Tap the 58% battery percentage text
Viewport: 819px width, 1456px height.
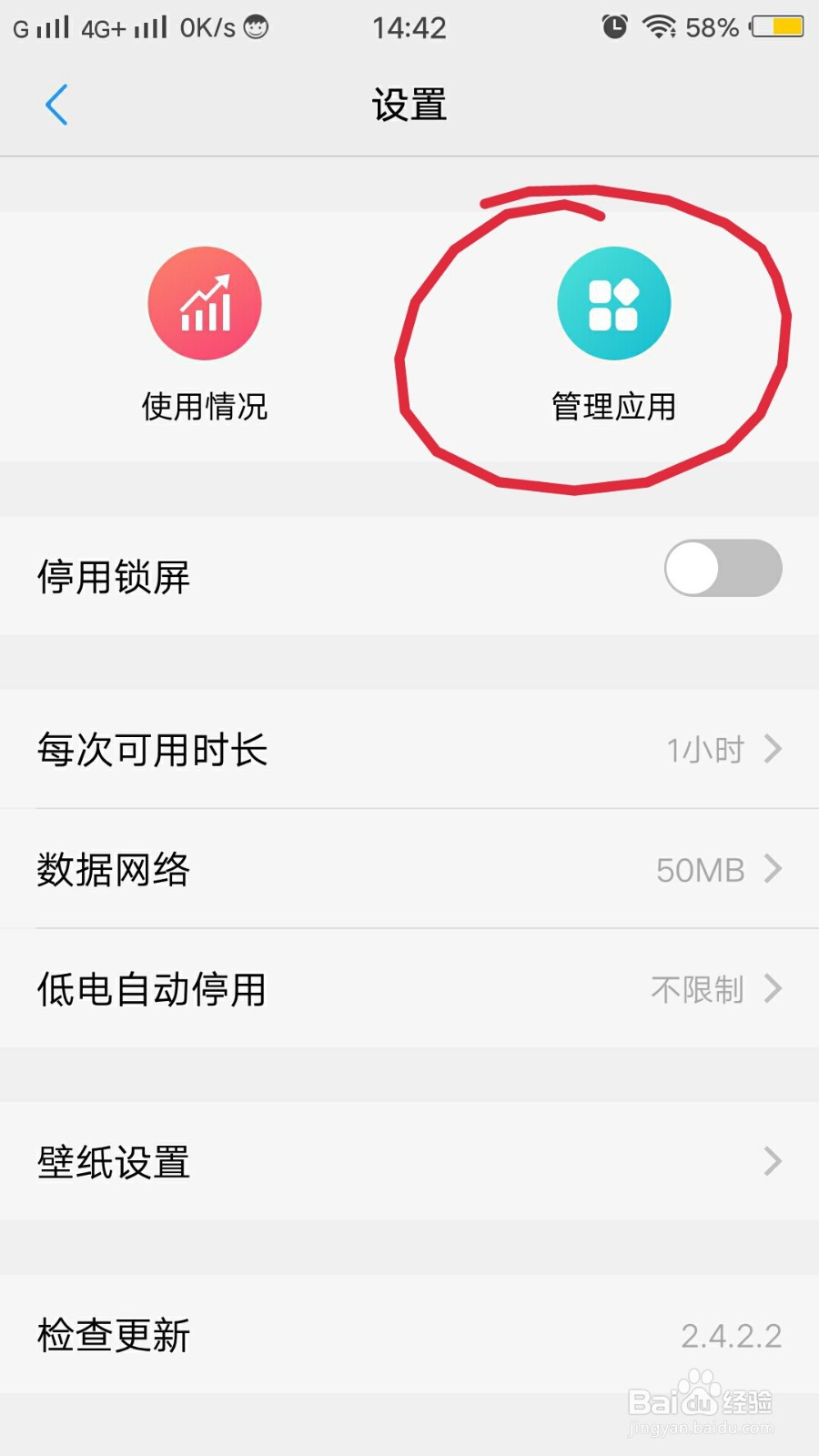click(713, 26)
